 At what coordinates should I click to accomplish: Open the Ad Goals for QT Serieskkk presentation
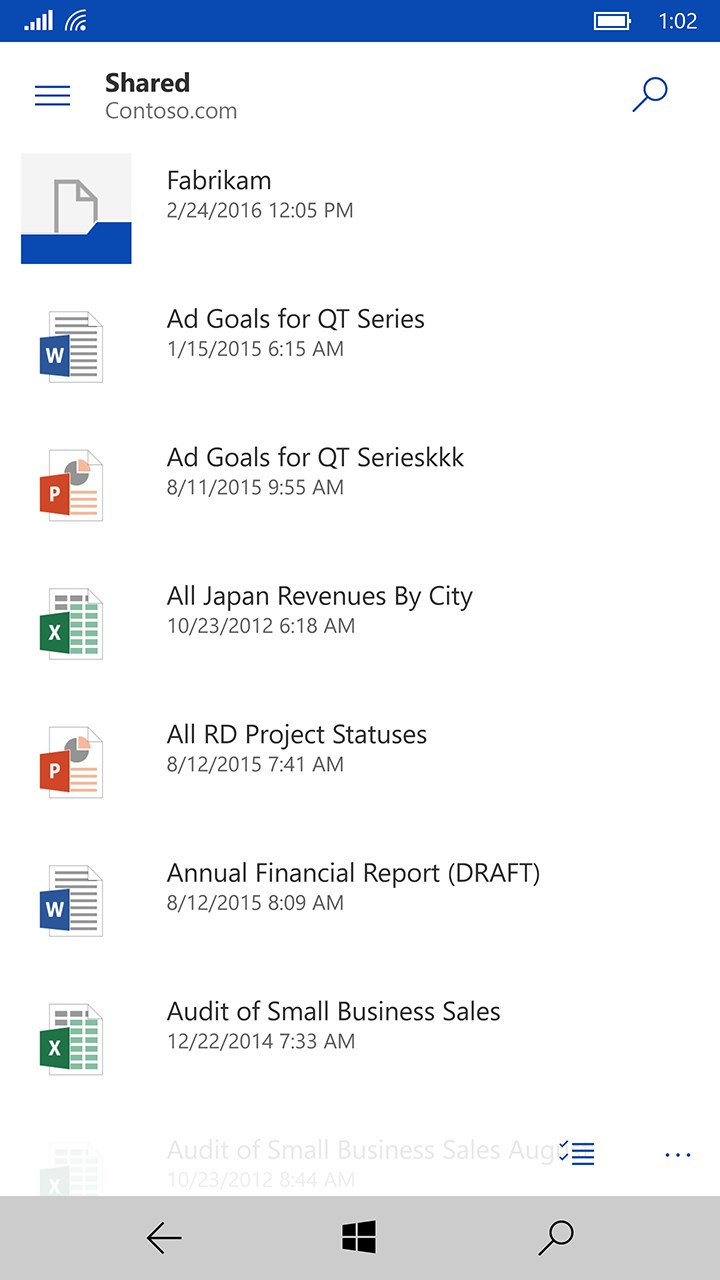[360, 485]
